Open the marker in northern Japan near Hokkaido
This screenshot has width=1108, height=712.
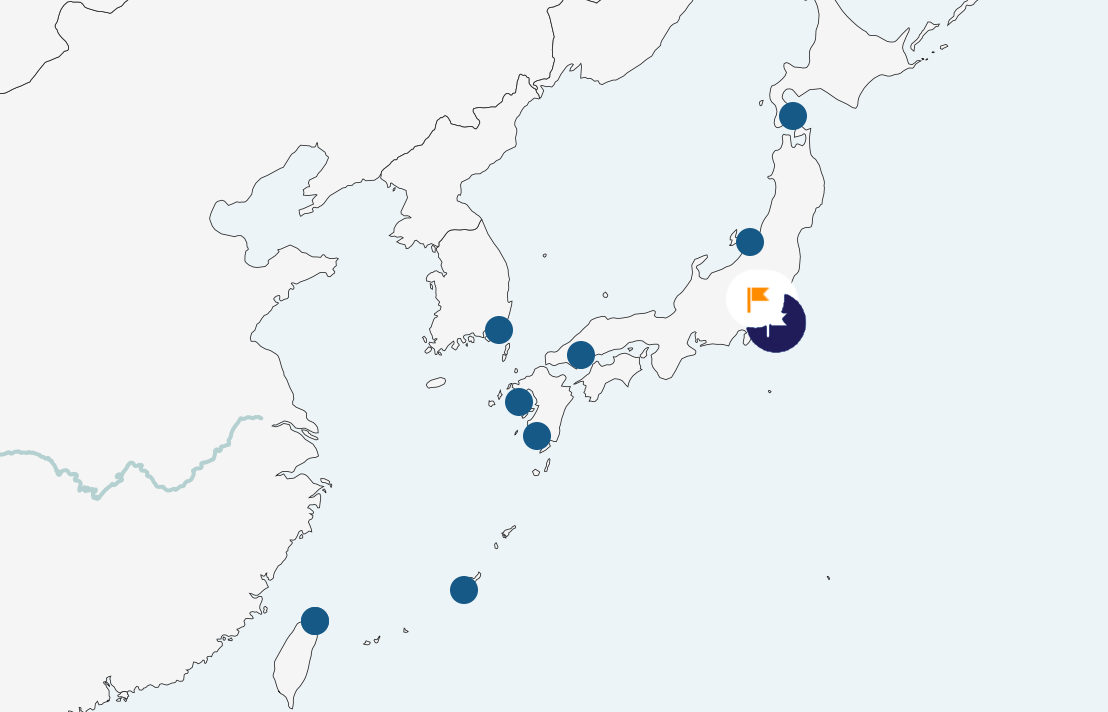(x=793, y=116)
